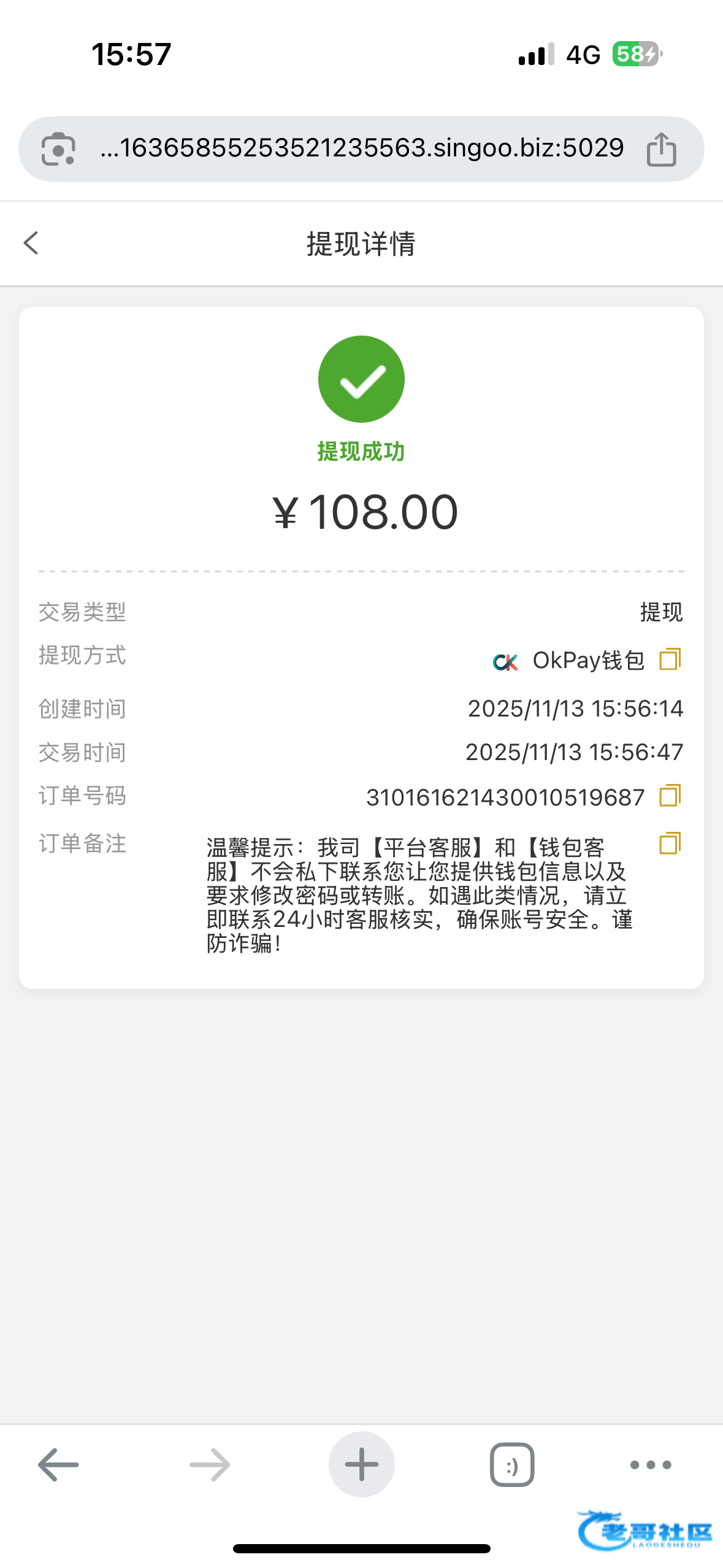Viewport: 723px width, 1568px height.
Task: Open the lens search icon in address bar
Action: point(58,149)
